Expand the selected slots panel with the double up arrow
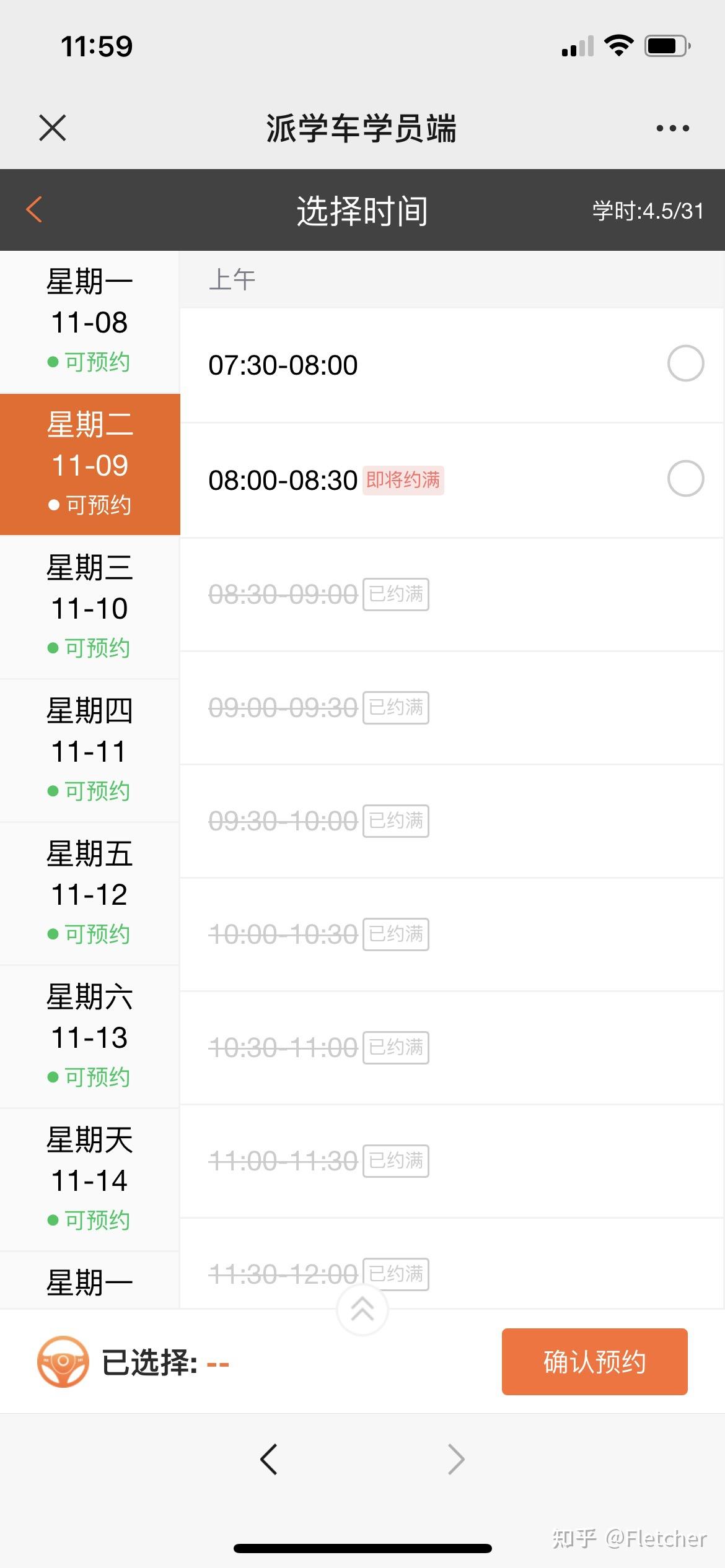 [362, 1309]
